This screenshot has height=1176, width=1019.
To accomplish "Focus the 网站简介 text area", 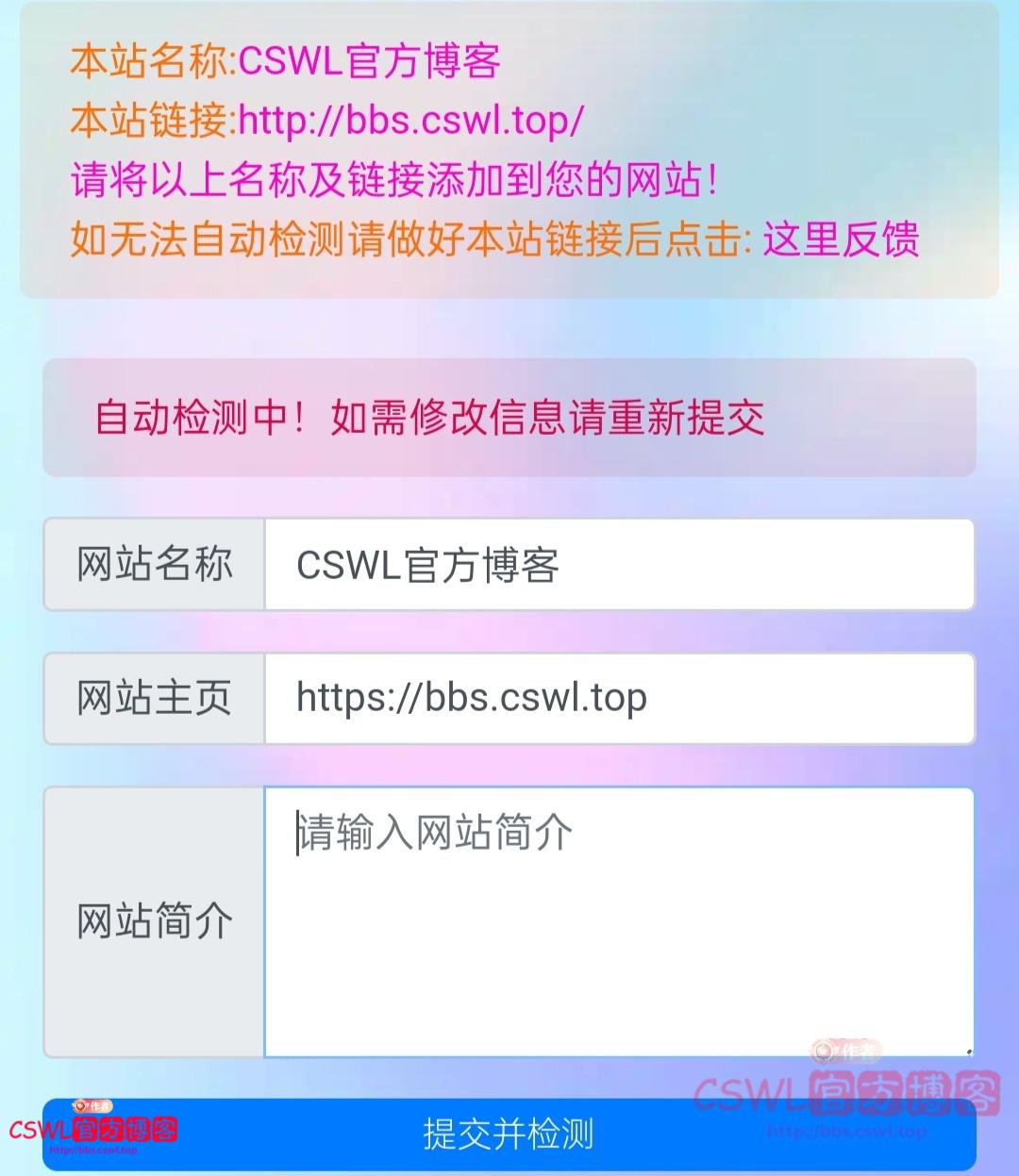I will coord(618,922).
